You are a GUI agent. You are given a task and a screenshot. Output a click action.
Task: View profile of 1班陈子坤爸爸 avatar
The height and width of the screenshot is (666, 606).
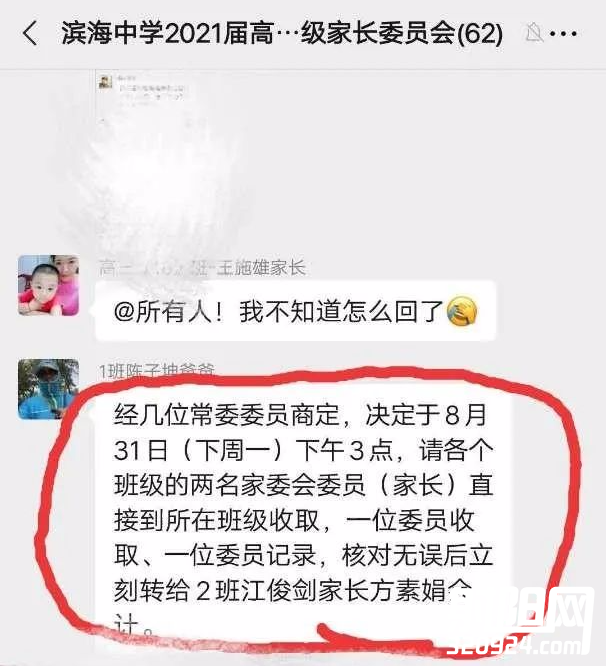(x=48, y=389)
